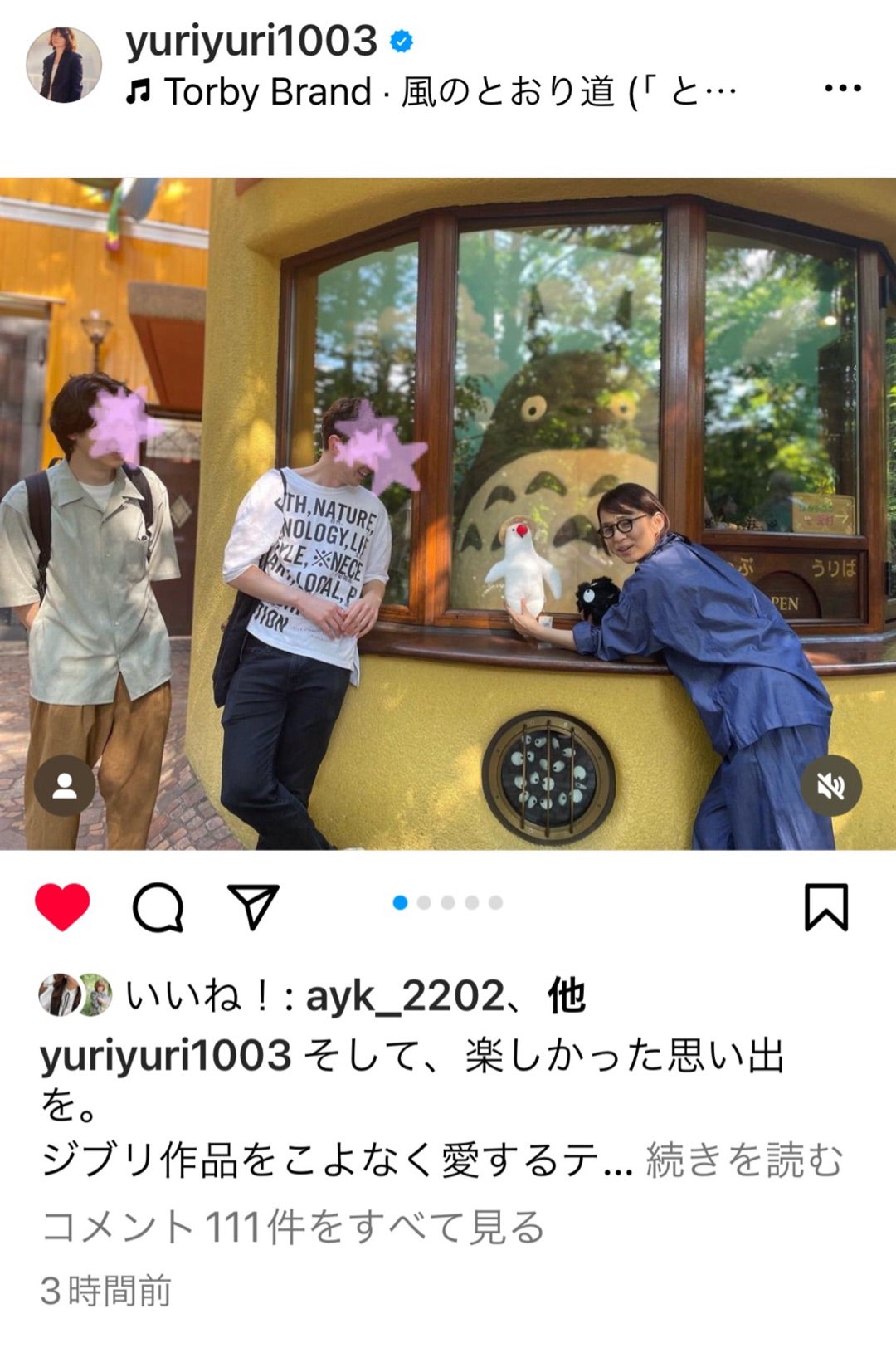View all 111 comments
The height and width of the screenshot is (1348, 896).
coord(293,1226)
